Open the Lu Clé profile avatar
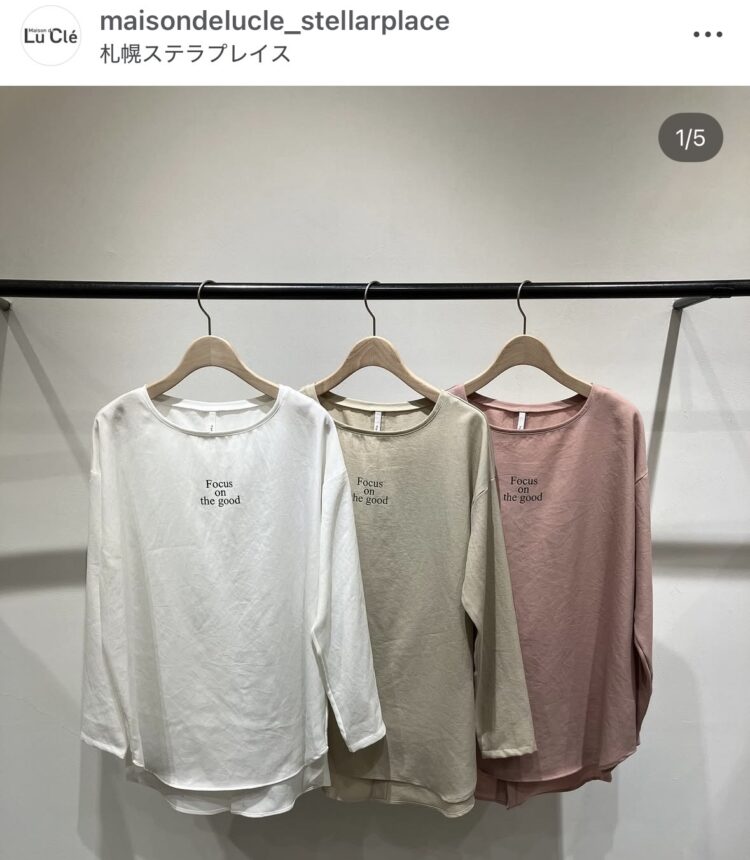750x860 pixels. click(x=50, y=36)
